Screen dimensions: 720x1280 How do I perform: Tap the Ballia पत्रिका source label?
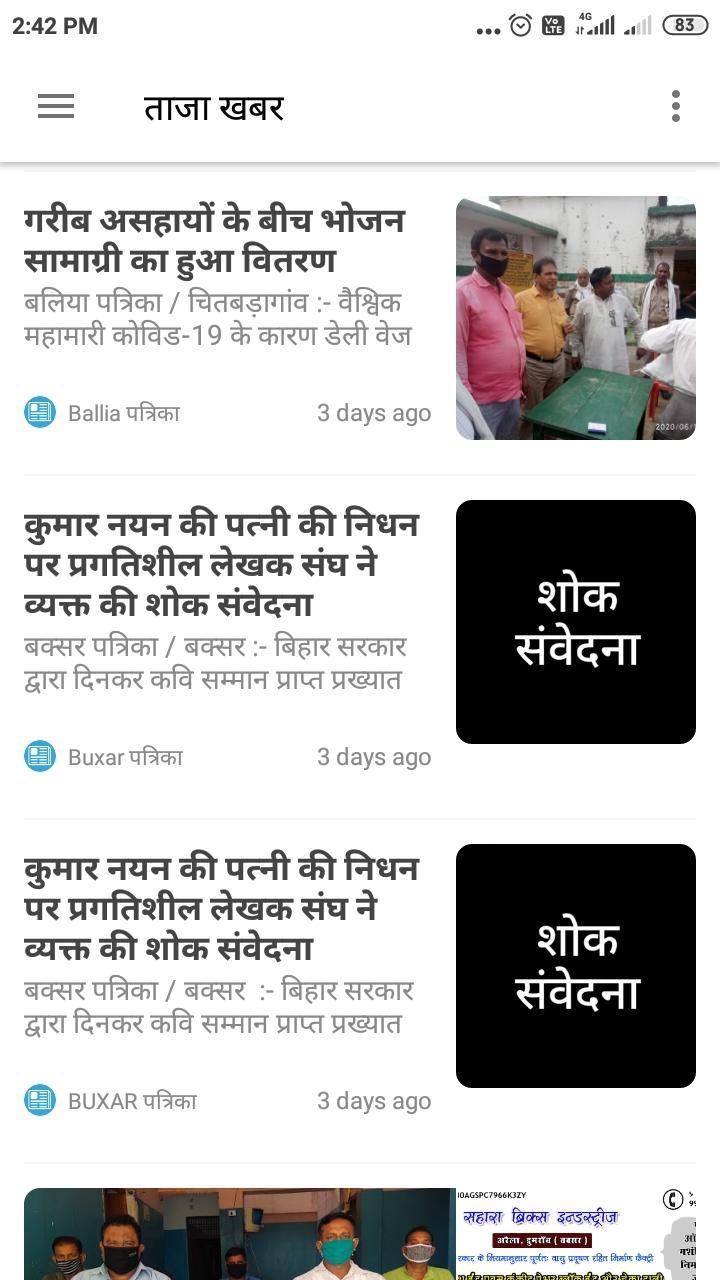pos(124,413)
